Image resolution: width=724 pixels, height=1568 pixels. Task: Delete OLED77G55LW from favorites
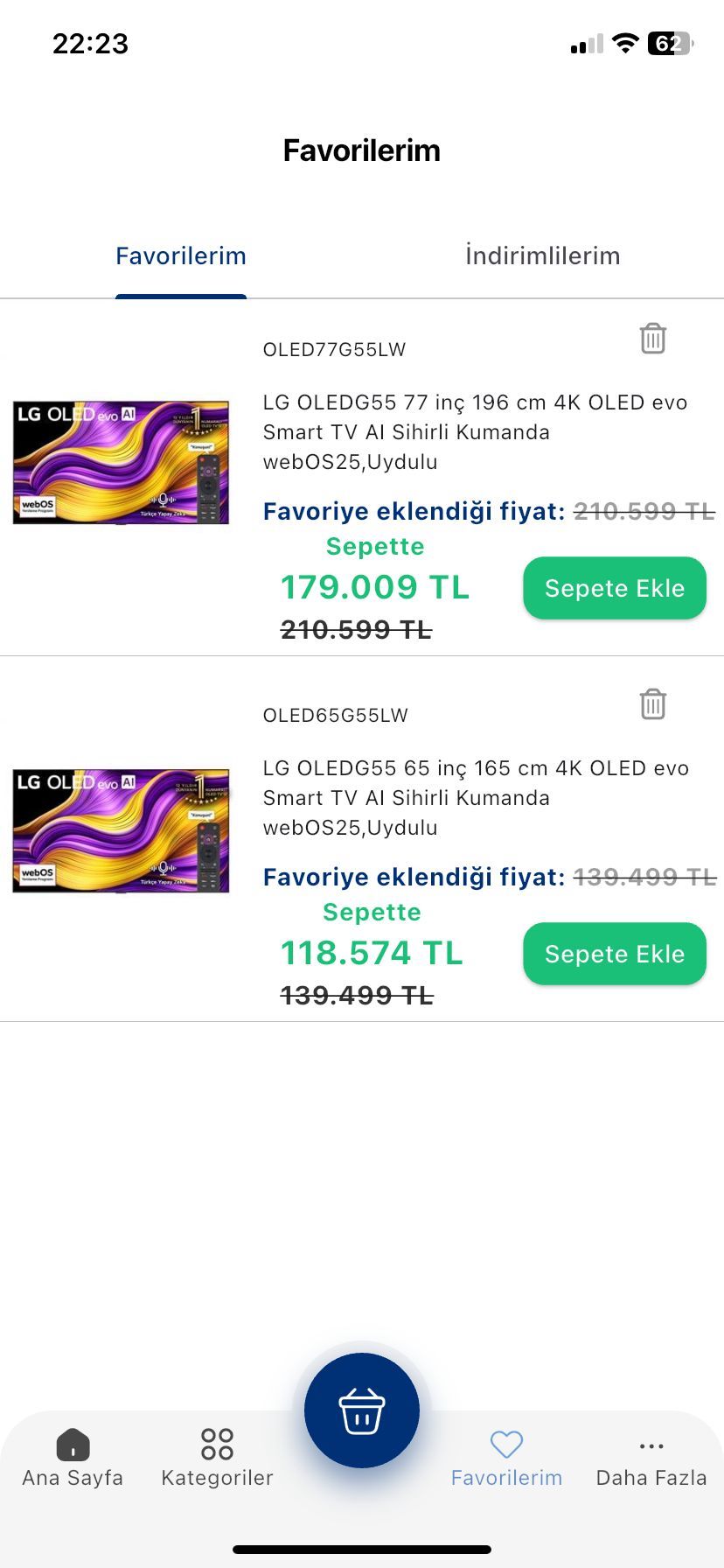coord(652,338)
